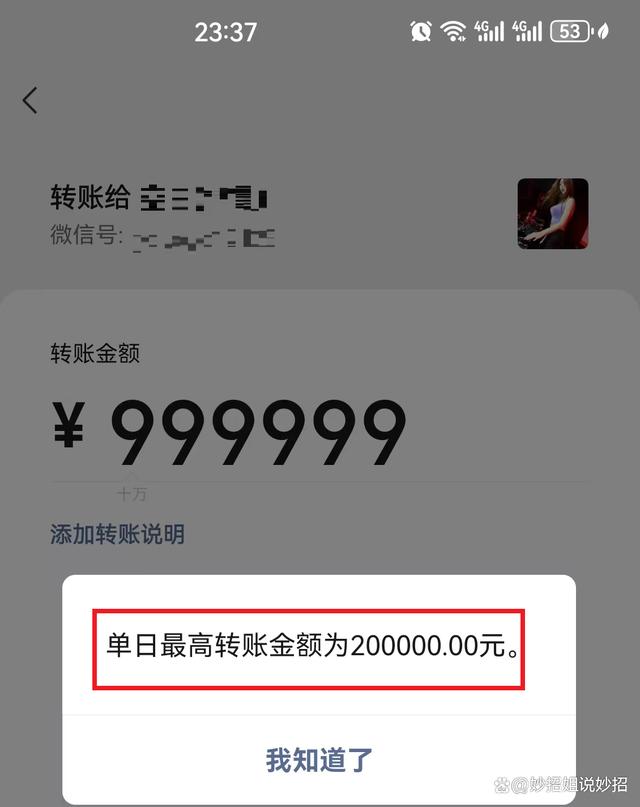Tap 添加转账说明 to add a note
The image size is (640, 807).
click(x=117, y=534)
